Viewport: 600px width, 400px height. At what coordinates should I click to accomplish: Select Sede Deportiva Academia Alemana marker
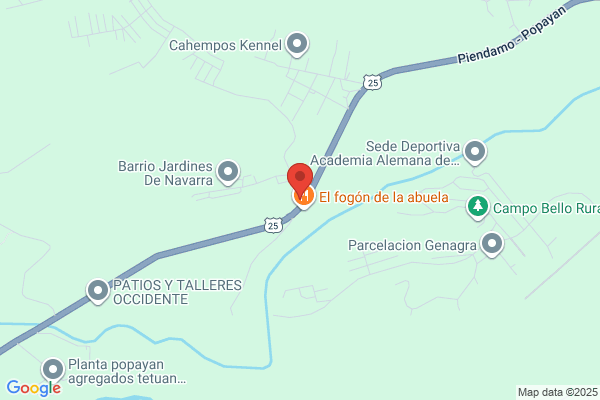(x=475, y=152)
